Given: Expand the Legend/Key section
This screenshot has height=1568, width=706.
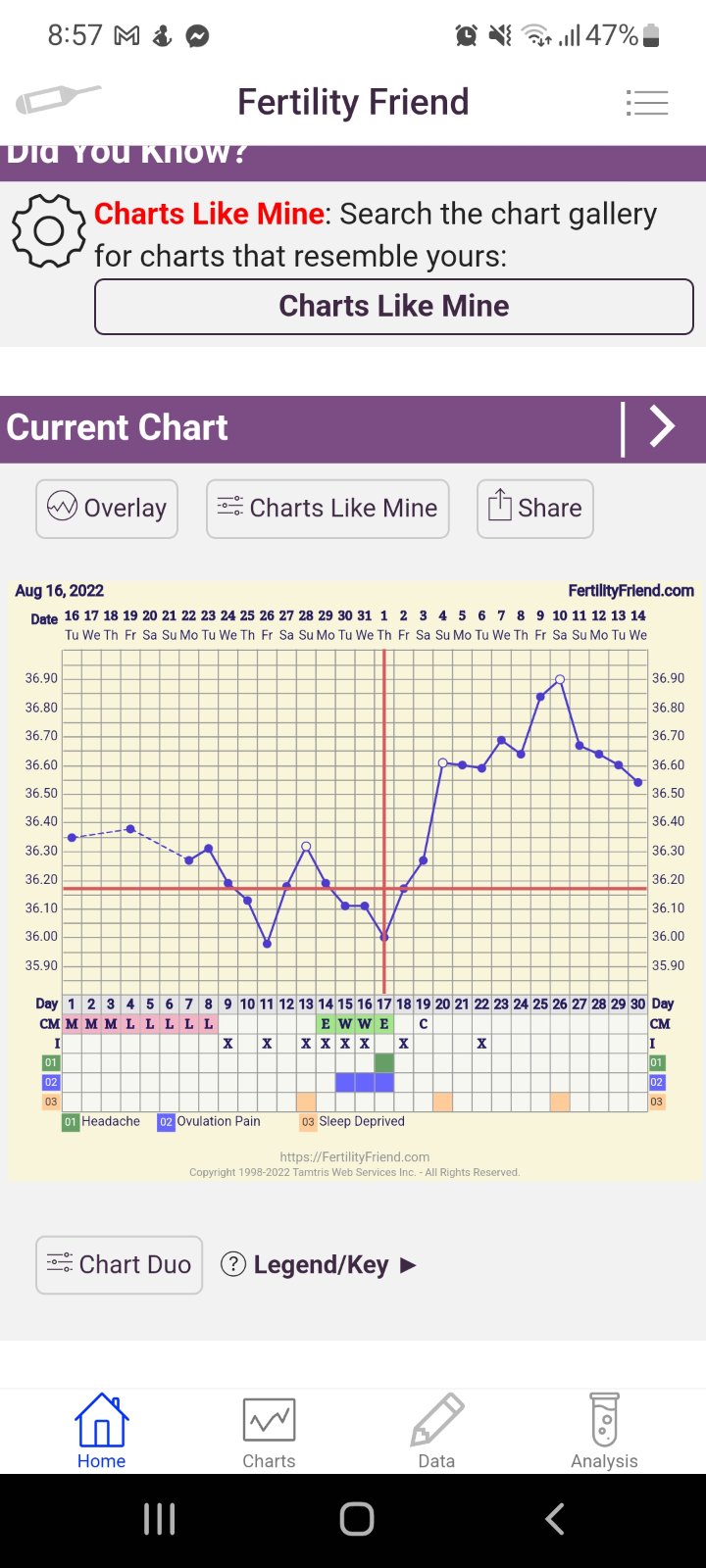Looking at the screenshot, I should click(320, 1265).
